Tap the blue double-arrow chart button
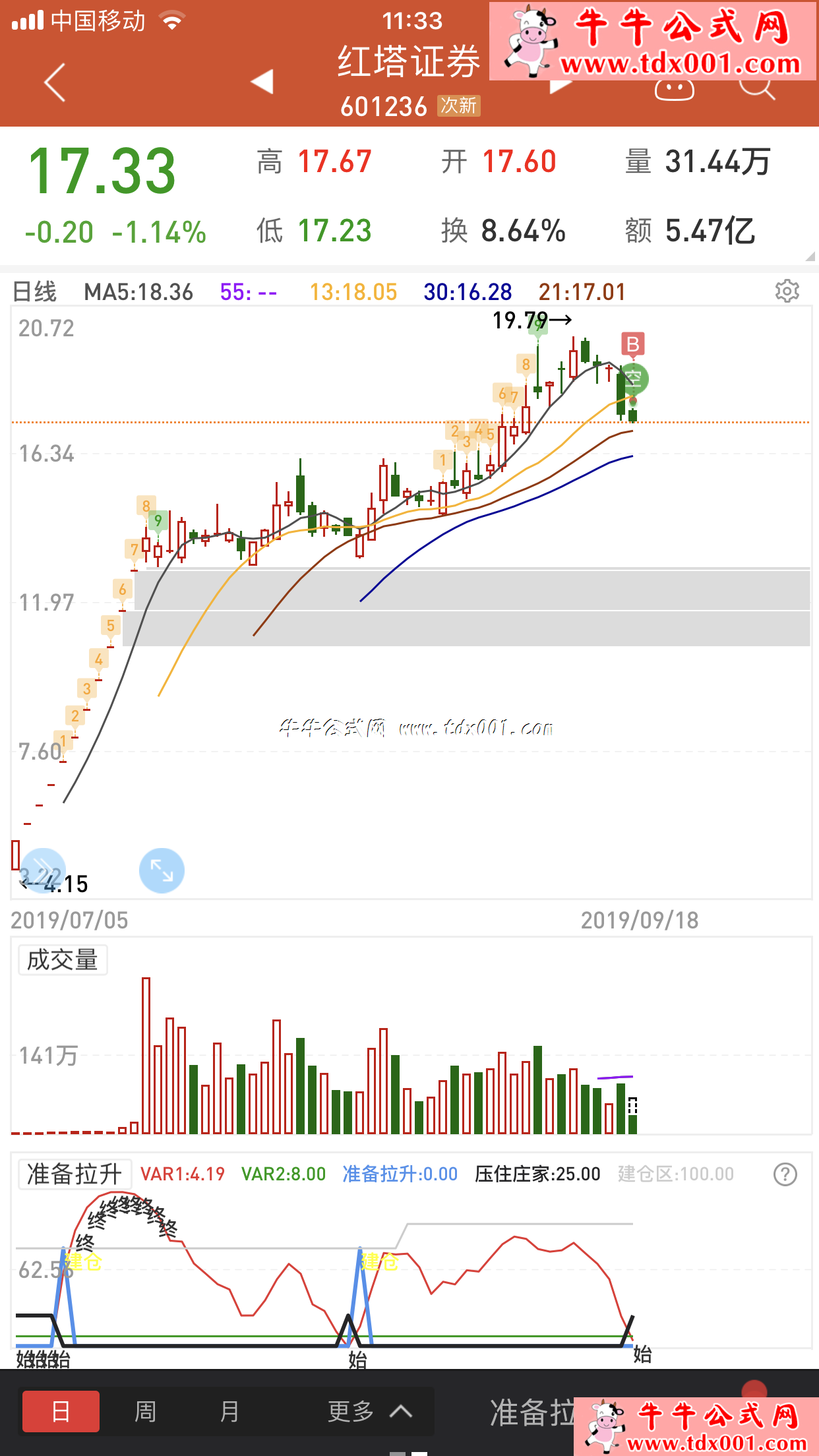The width and height of the screenshot is (819, 1456). point(44,869)
